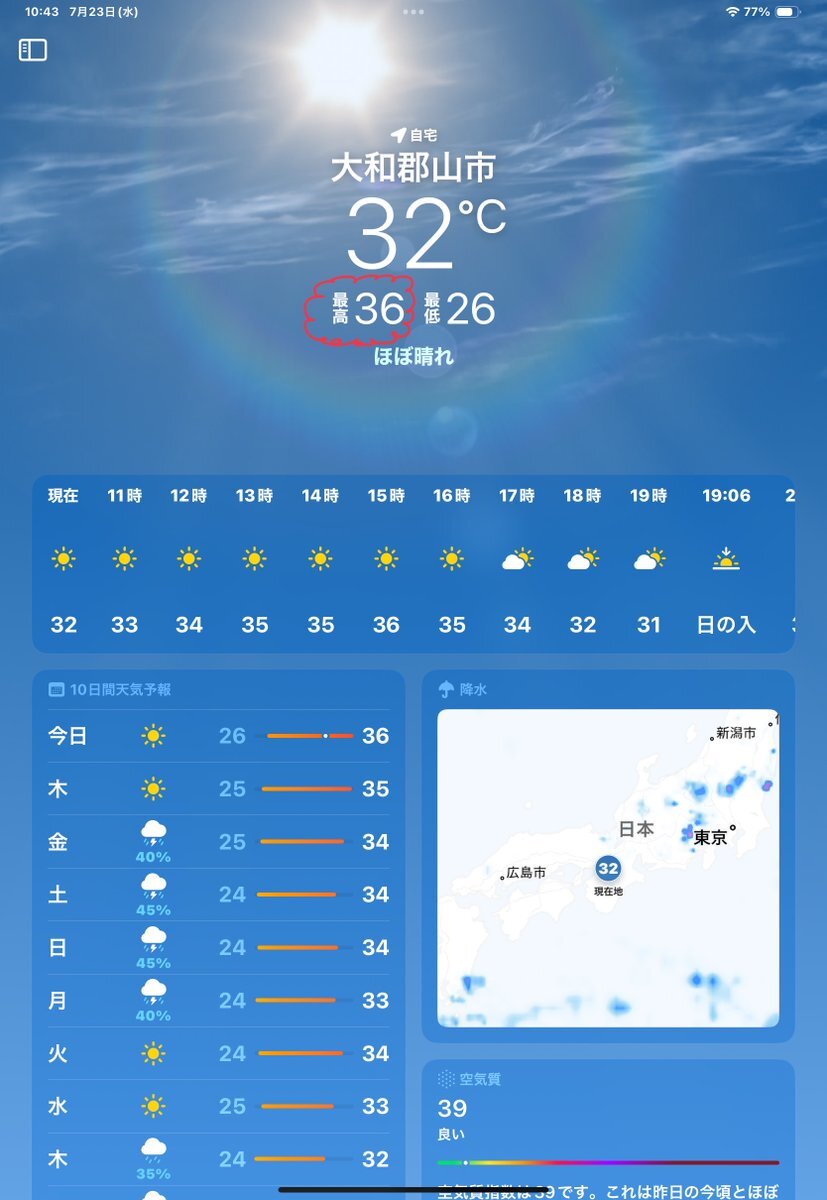Open the 降水 precipitation map
Screen dimensions: 827x1200
coord(608,867)
